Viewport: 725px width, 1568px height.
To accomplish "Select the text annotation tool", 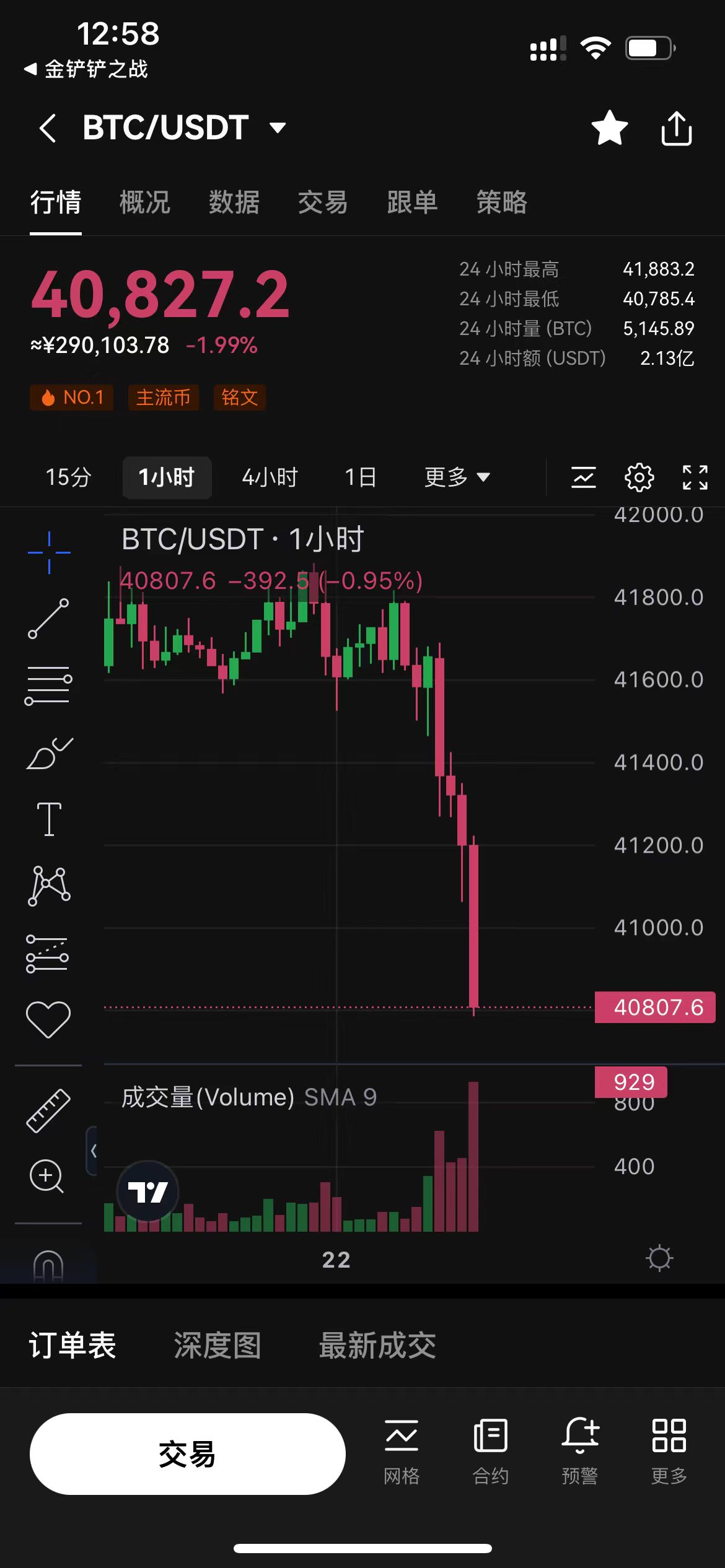I will tap(49, 819).
